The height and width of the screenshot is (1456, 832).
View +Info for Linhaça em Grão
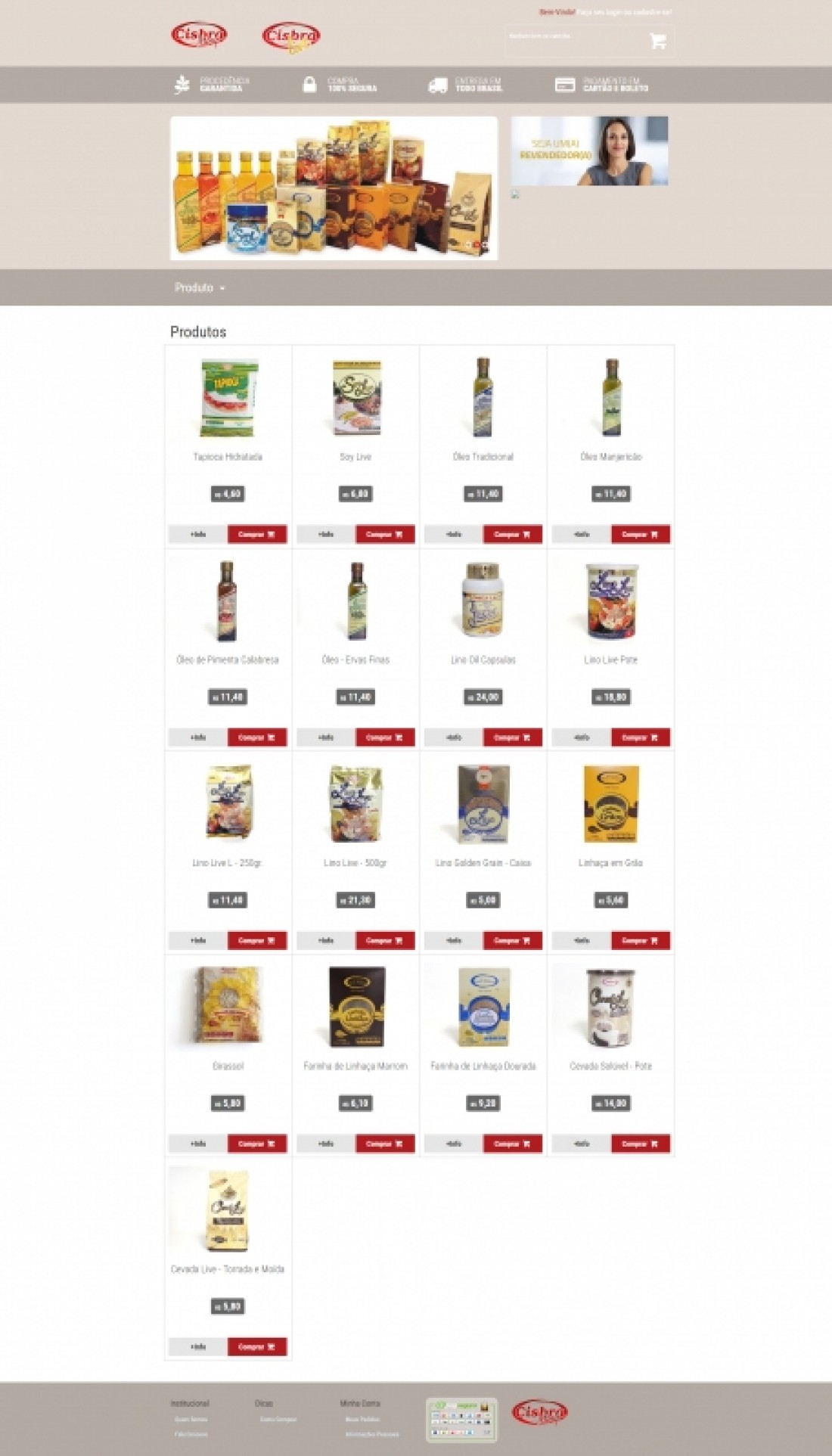click(x=582, y=940)
